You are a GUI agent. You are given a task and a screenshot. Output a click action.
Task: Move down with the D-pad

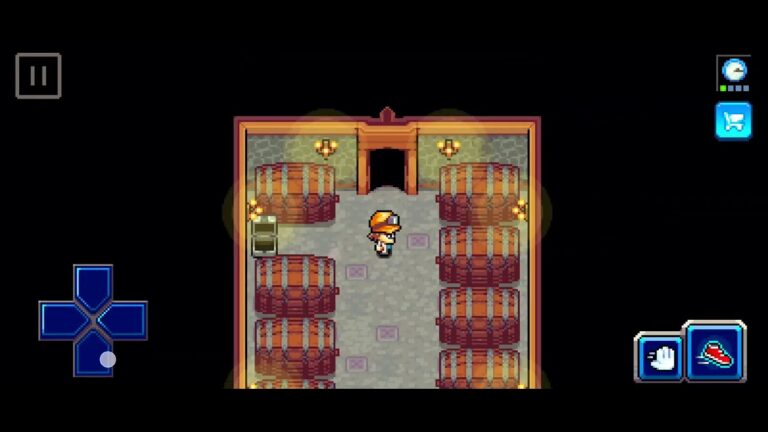pos(93,356)
